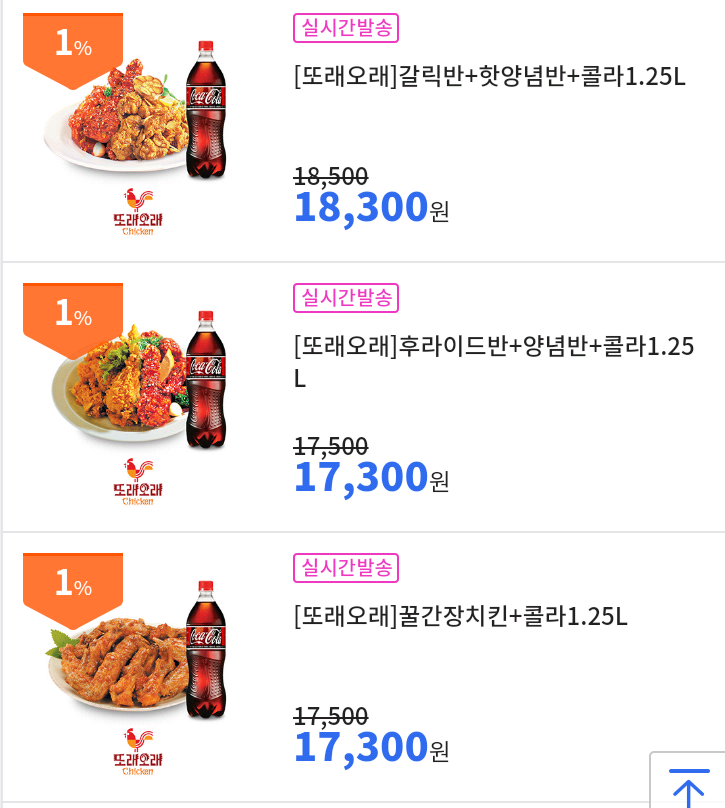Open the 꿀간장치킨+콜라1.25L product

461,616
